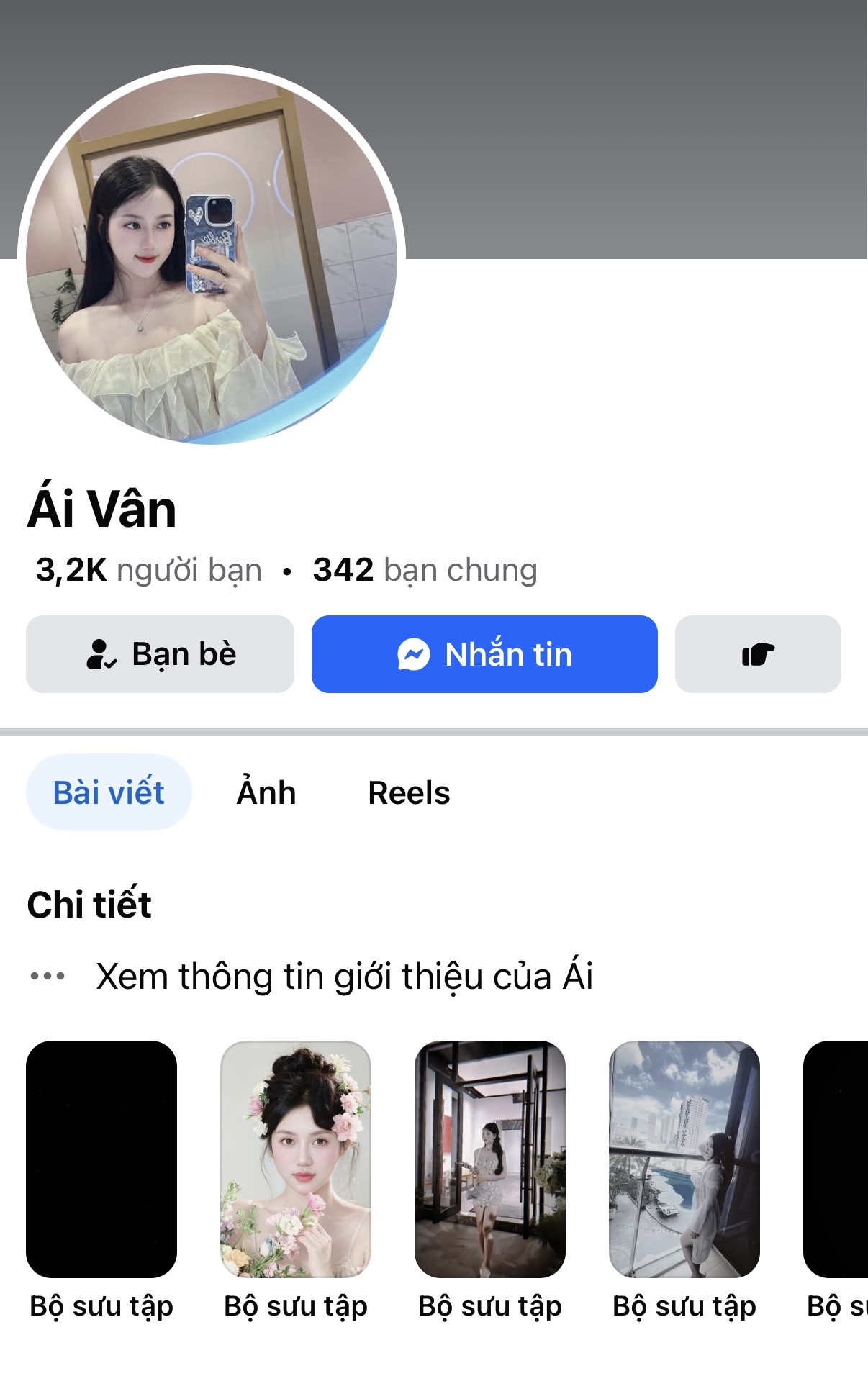Poke Ái Vân with the hand icon
Image resolution: width=868 pixels, height=1394 pixels.
click(758, 654)
